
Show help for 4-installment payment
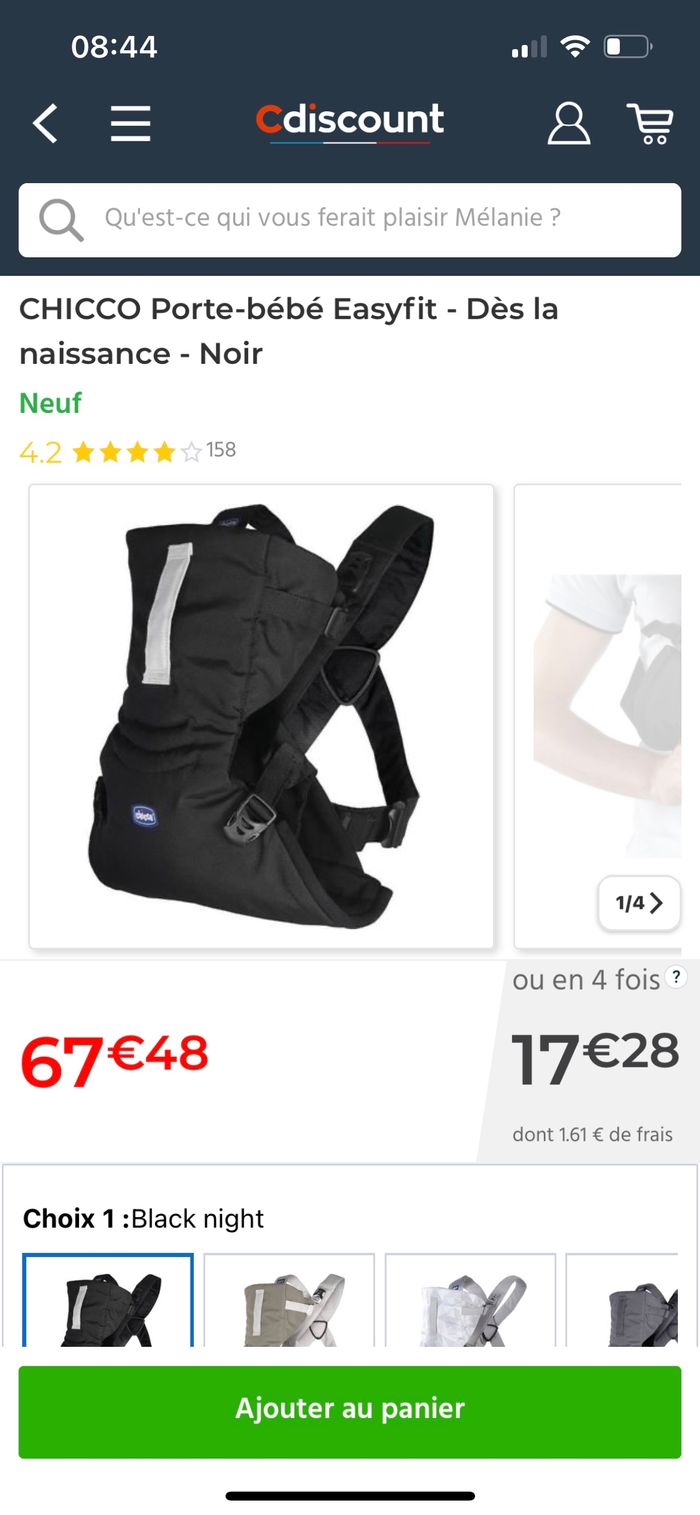(677, 978)
